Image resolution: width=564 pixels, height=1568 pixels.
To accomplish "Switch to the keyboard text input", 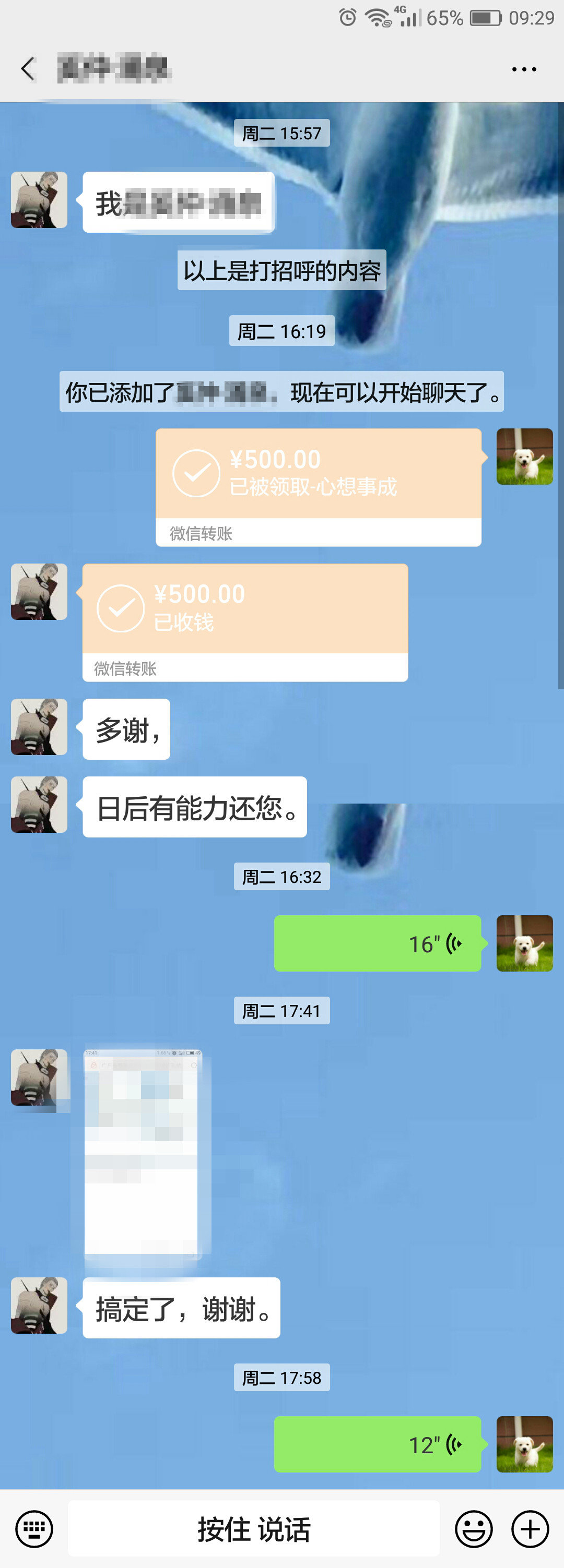I will (x=34, y=1528).
